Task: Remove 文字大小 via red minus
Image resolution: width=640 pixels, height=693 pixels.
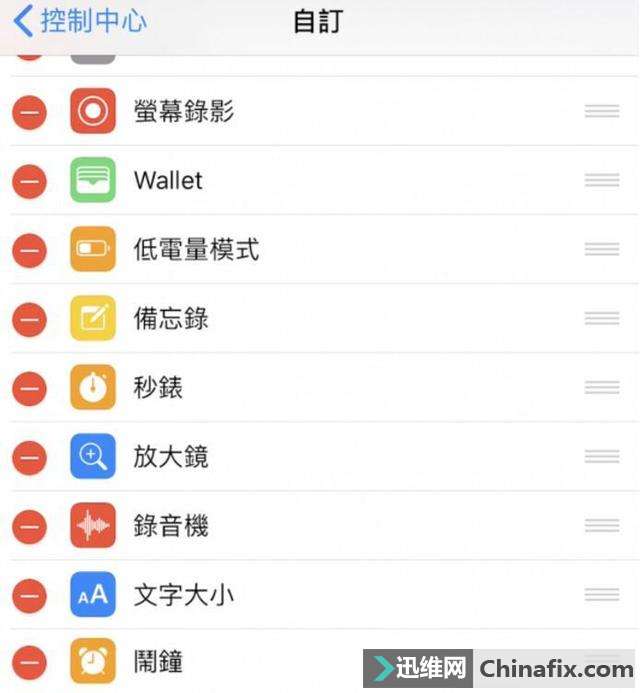Action: pos(29,595)
